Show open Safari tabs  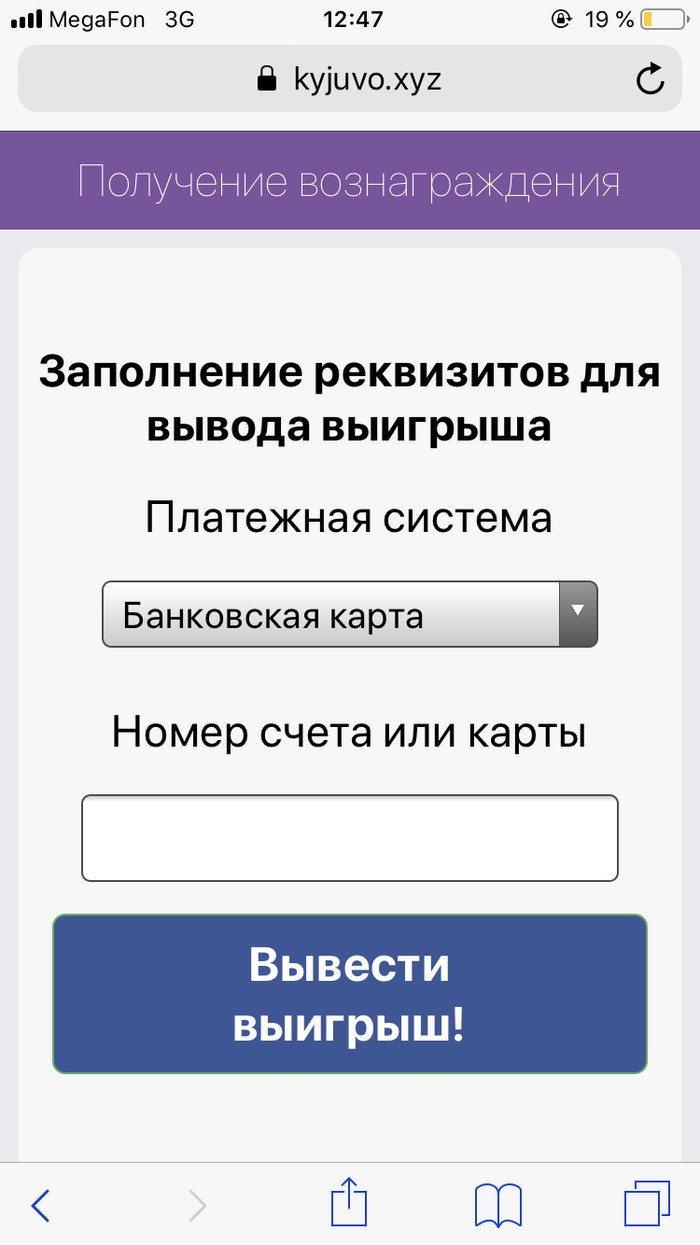(646, 1204)
